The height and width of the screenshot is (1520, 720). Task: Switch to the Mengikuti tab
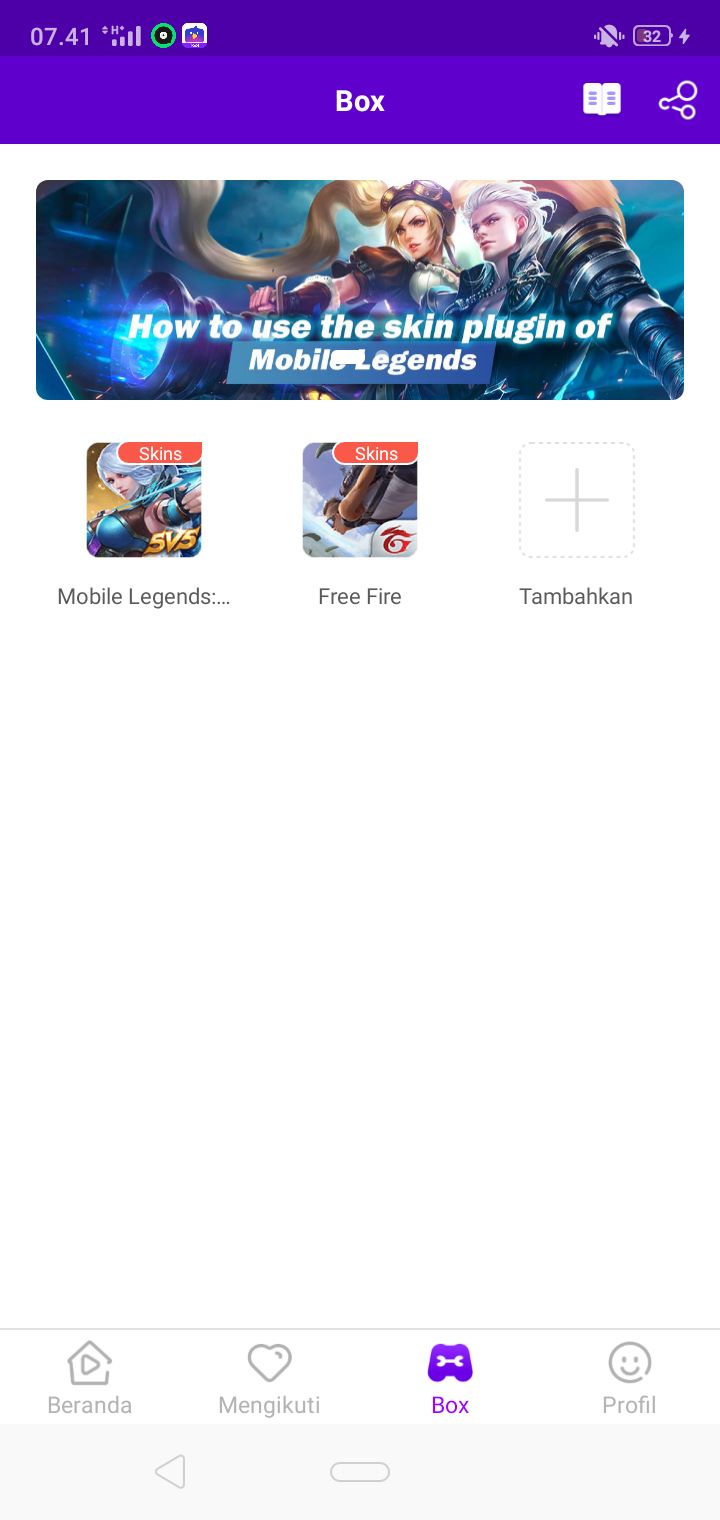[269, 1378]
